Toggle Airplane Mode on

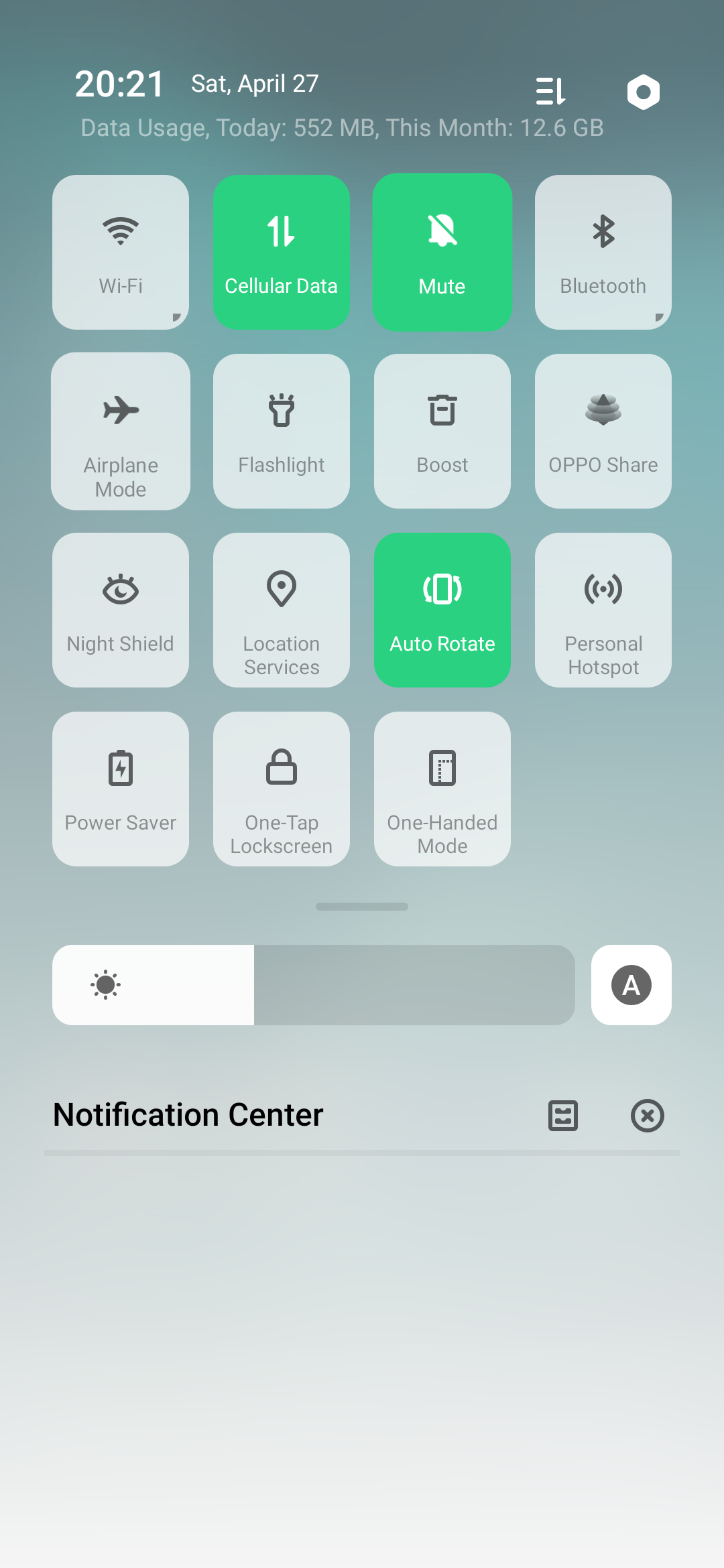pos(121,431)
